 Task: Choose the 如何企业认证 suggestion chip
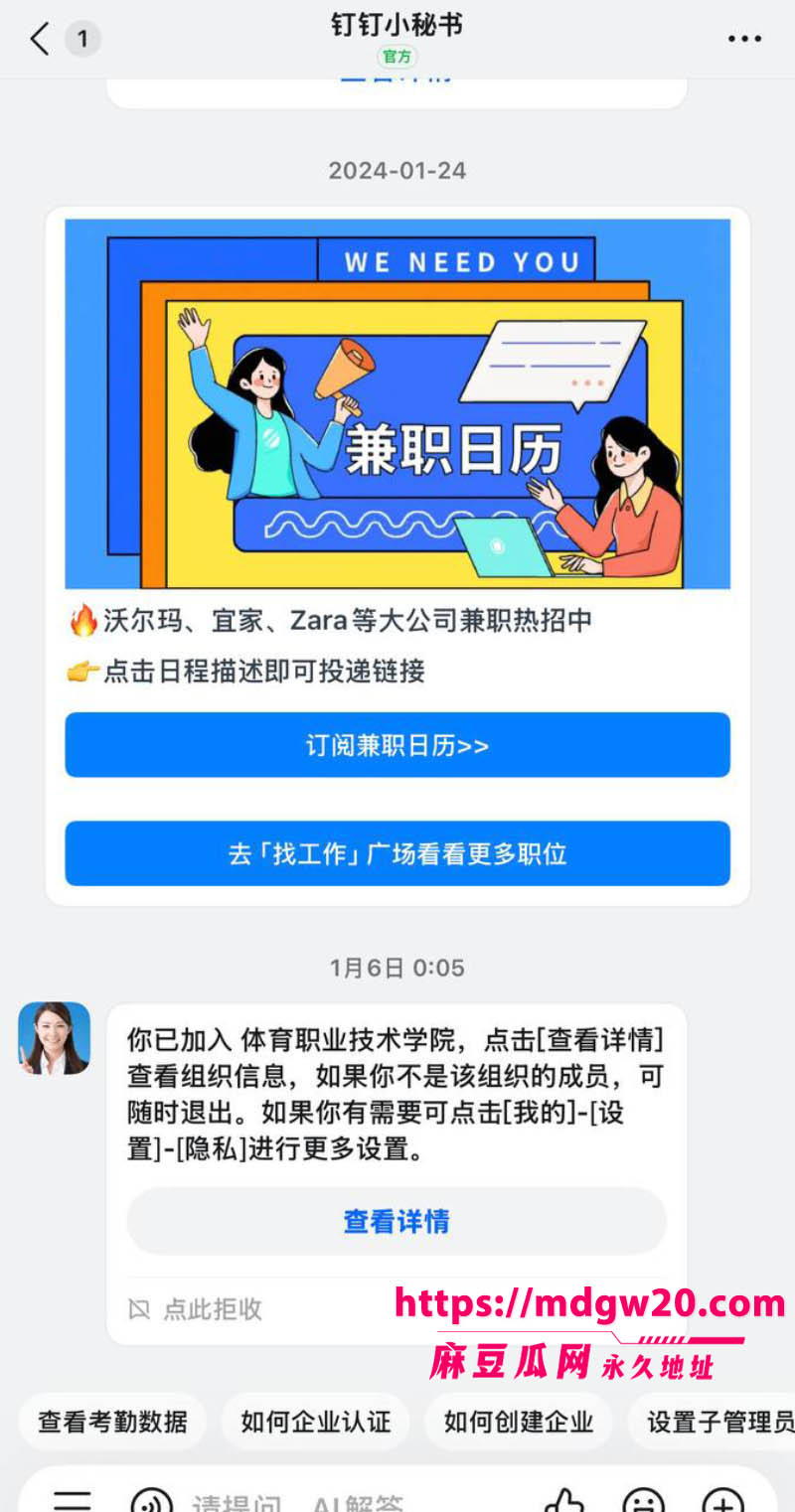tap(316, 1422)
